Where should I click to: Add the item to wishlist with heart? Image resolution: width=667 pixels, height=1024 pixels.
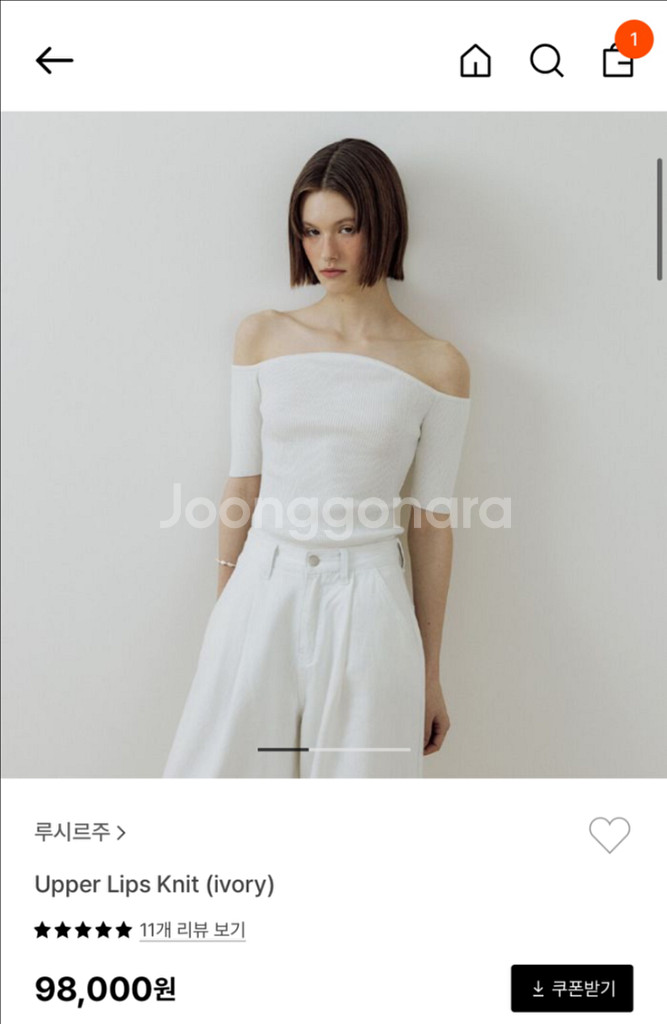point(609,834)
